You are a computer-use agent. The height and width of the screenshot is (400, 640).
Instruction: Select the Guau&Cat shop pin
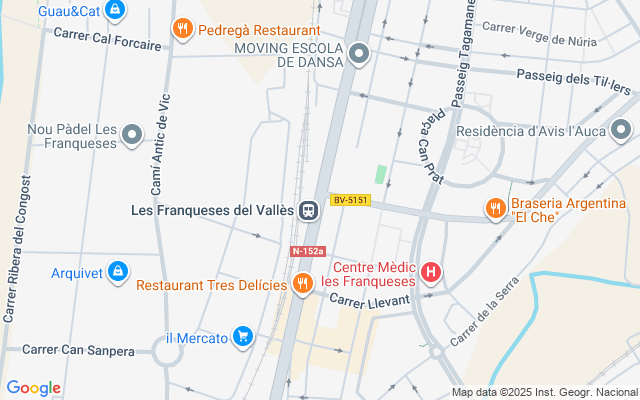[116, 11]
